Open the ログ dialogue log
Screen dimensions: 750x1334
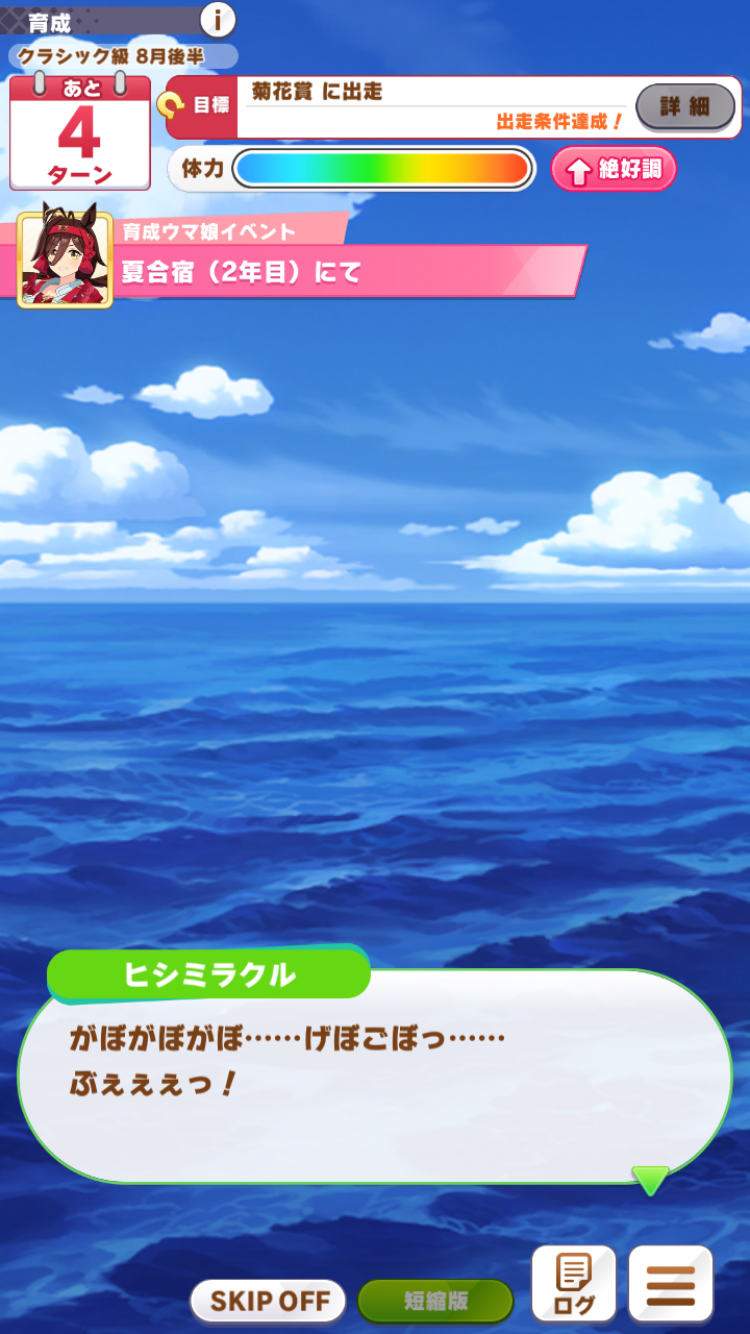(x=573, y=1284)
